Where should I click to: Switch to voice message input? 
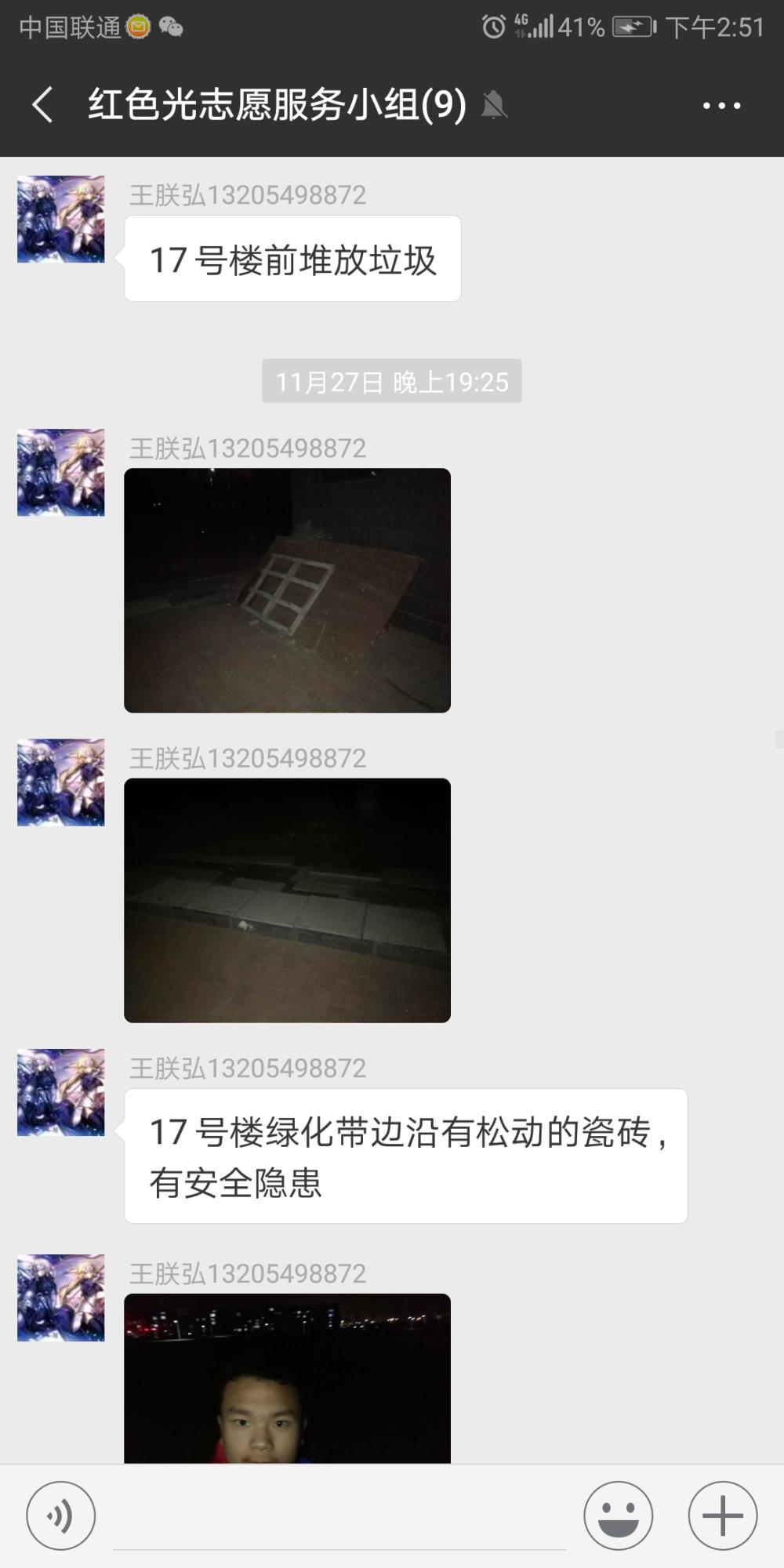[61, 1515]
